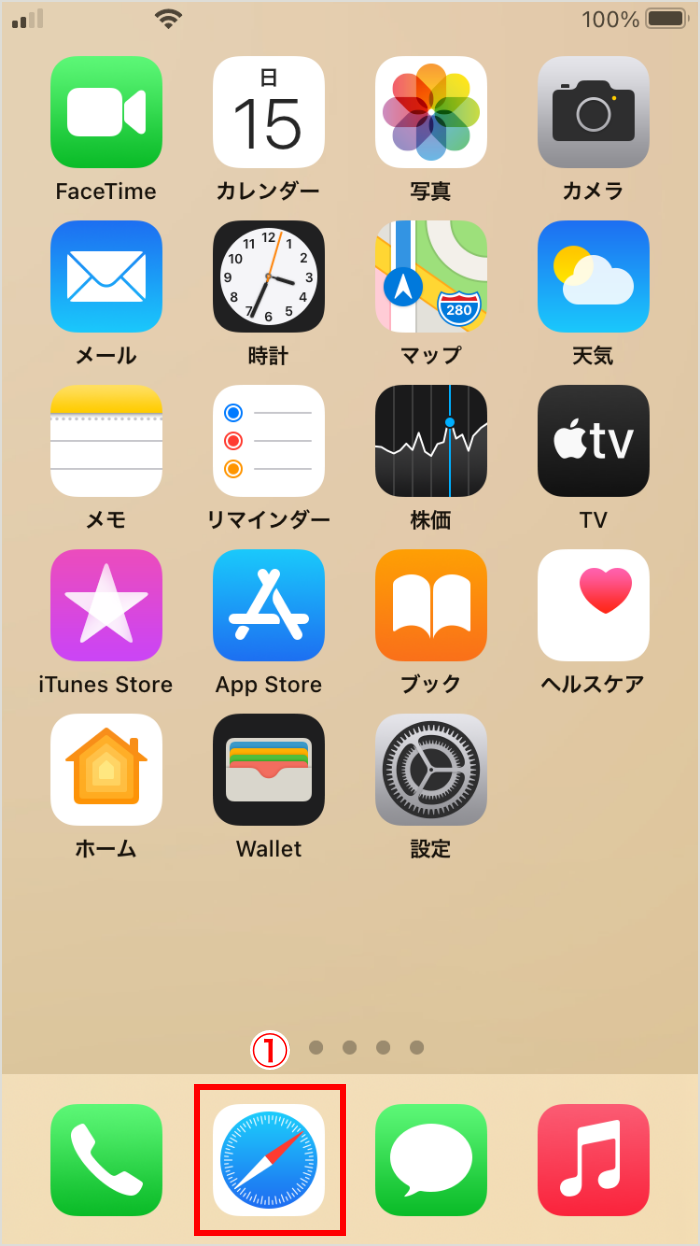Open the Messages app in the dock

point(431,1160)
